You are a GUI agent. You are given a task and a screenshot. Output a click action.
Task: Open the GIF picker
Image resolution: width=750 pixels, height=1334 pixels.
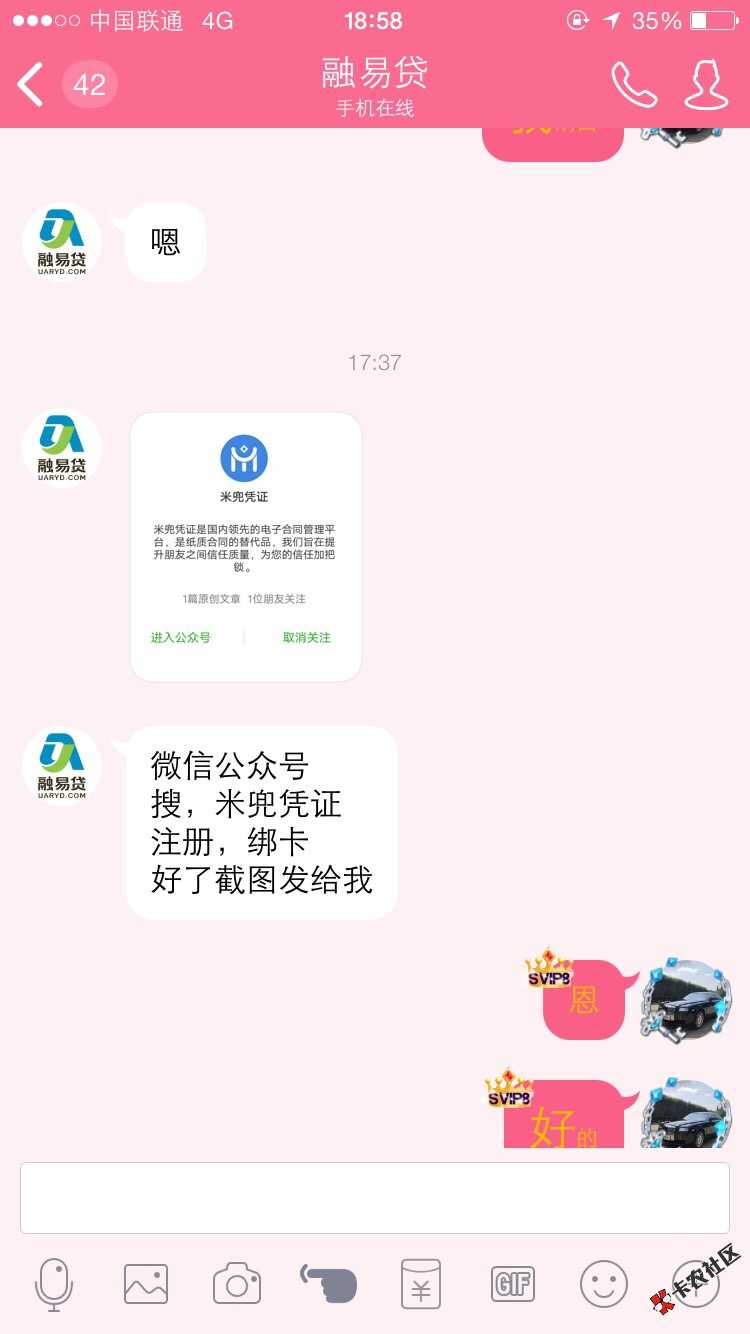[512, 1284]
